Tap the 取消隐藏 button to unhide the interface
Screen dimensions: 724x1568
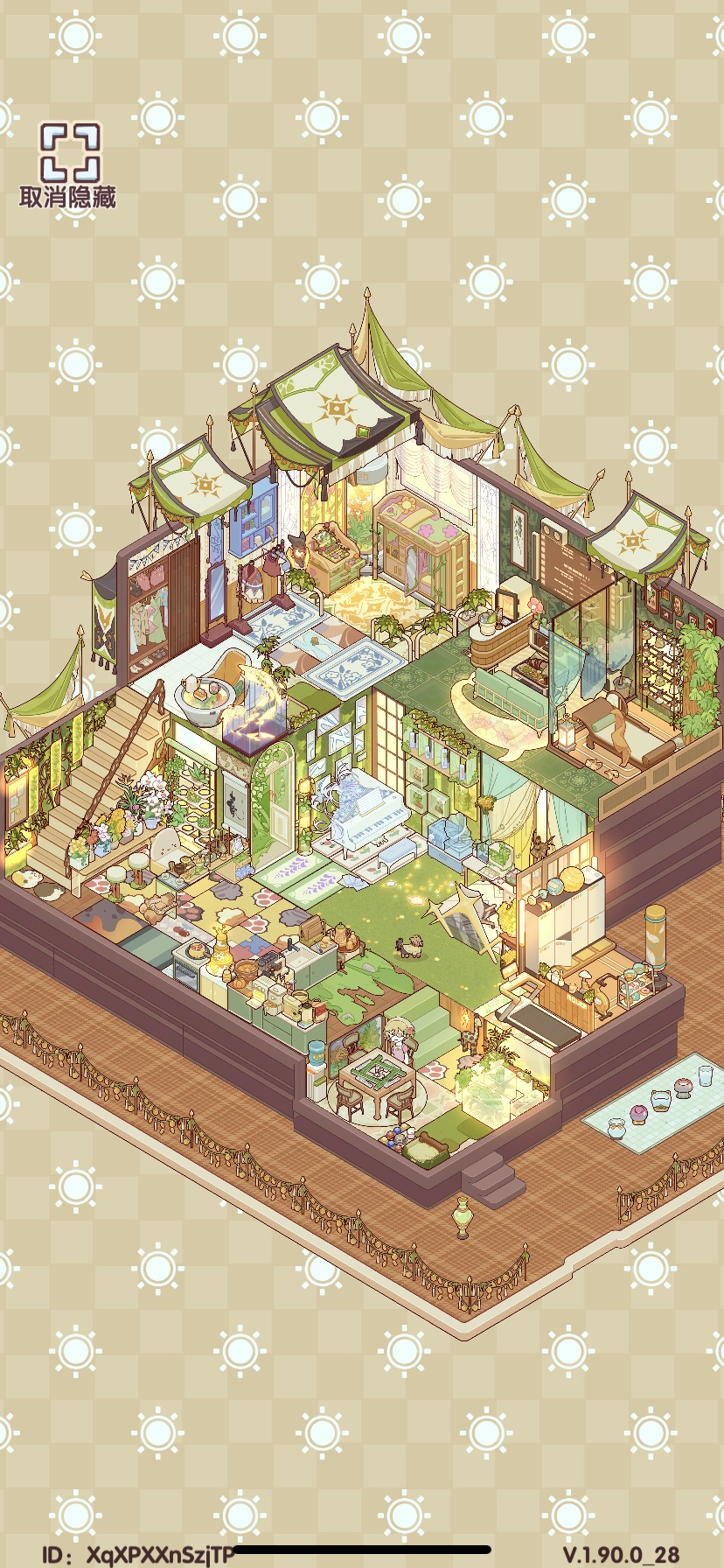point(68,165)
